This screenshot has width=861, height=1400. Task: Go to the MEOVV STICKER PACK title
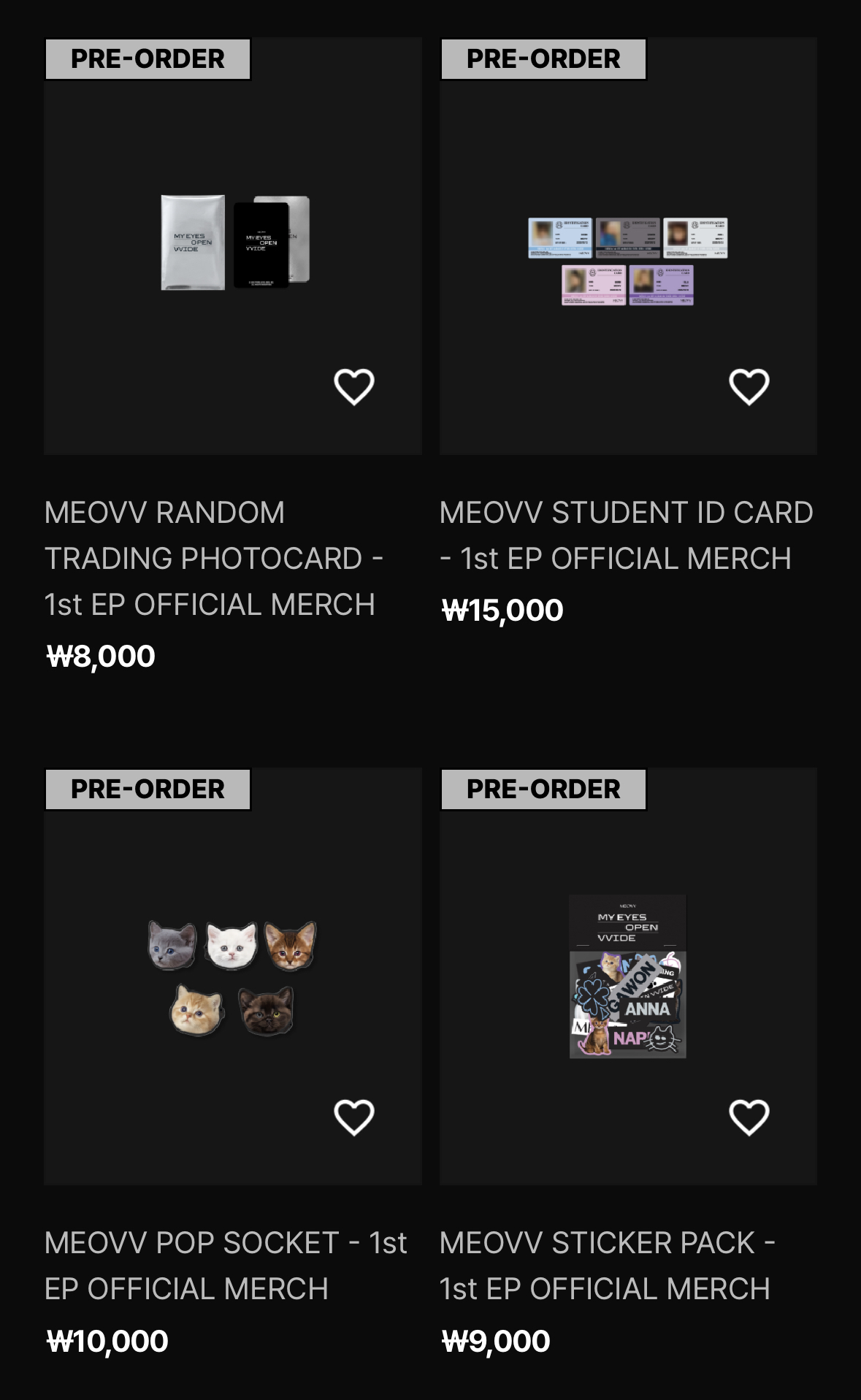606,1266
